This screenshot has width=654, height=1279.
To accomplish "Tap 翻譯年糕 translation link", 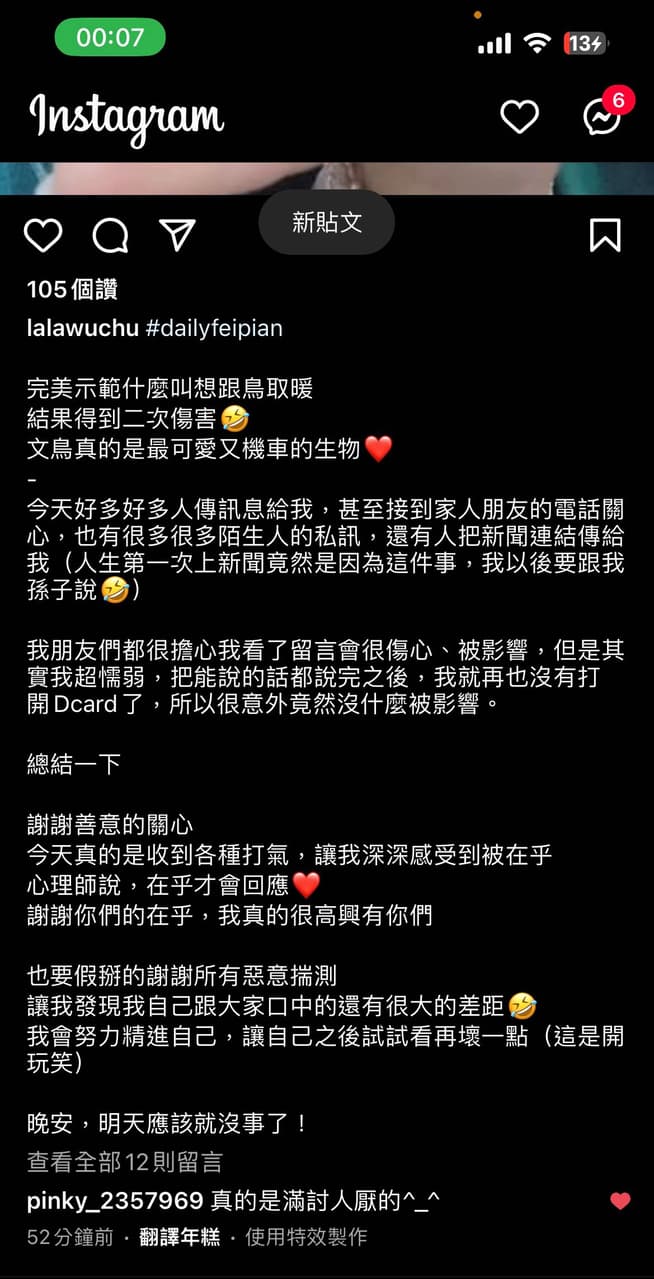I will pos(180,1237).
